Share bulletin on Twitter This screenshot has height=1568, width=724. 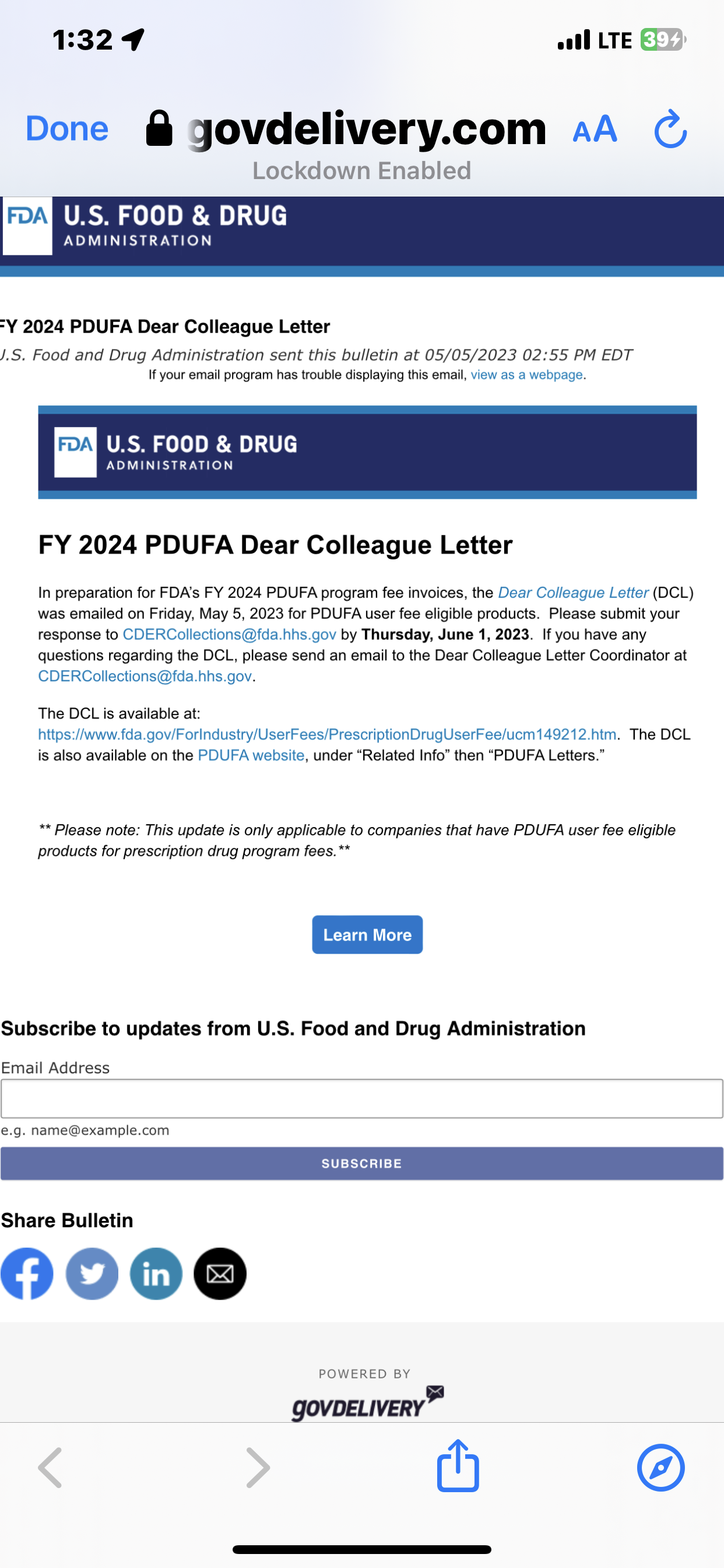click(92, 1273)
